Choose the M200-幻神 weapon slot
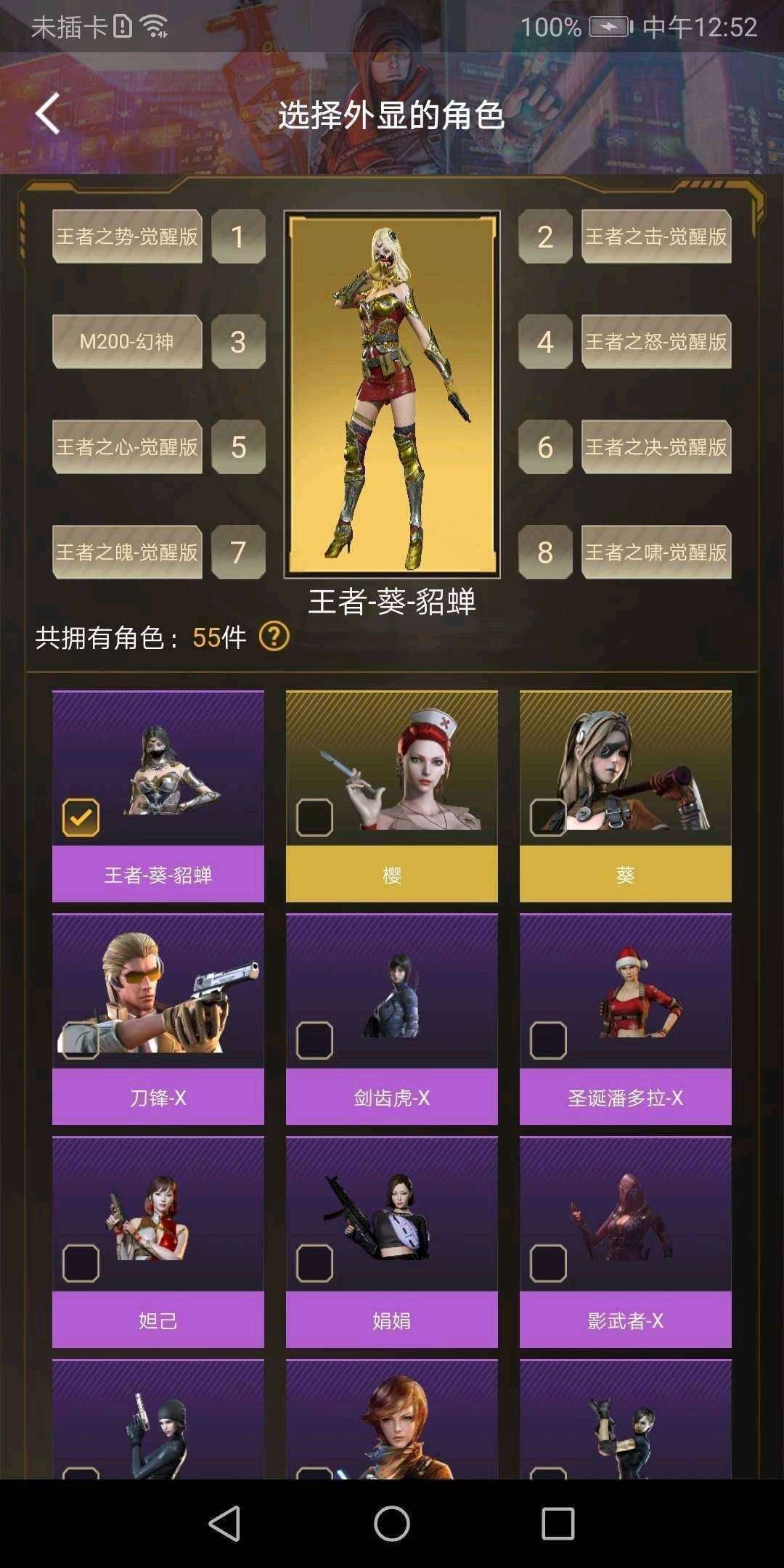Image resolution: width=784 pixels, height=1568 pixels. [x=127, y=341]
